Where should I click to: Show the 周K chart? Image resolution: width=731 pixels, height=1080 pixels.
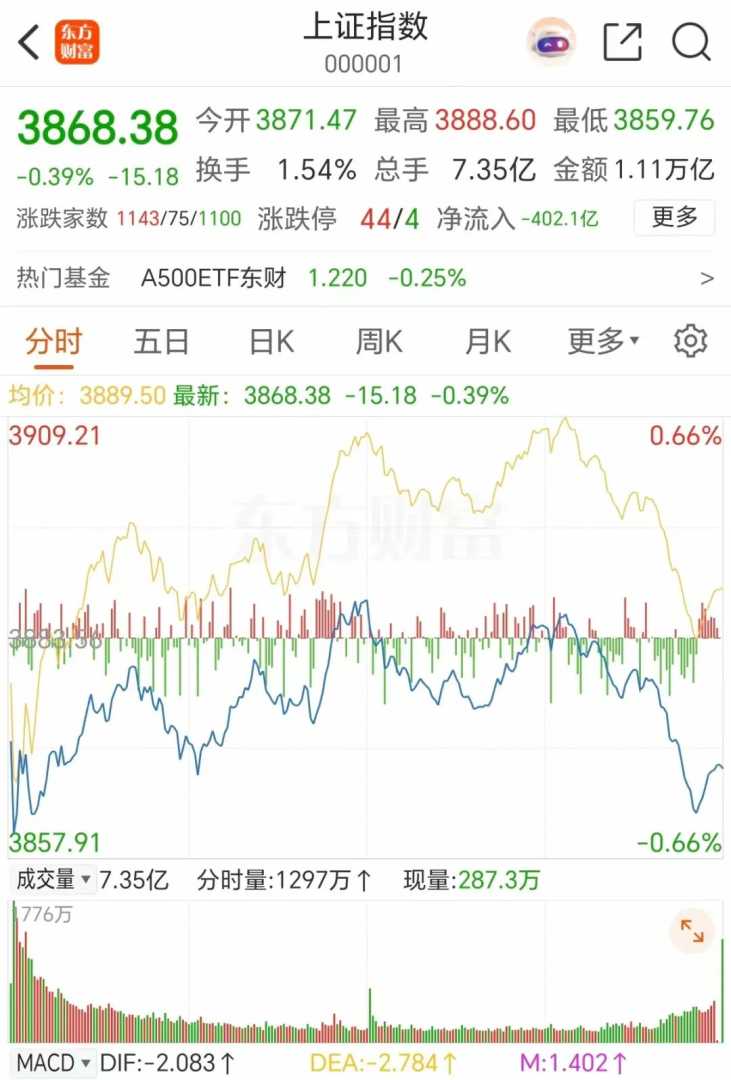(379, 342)
